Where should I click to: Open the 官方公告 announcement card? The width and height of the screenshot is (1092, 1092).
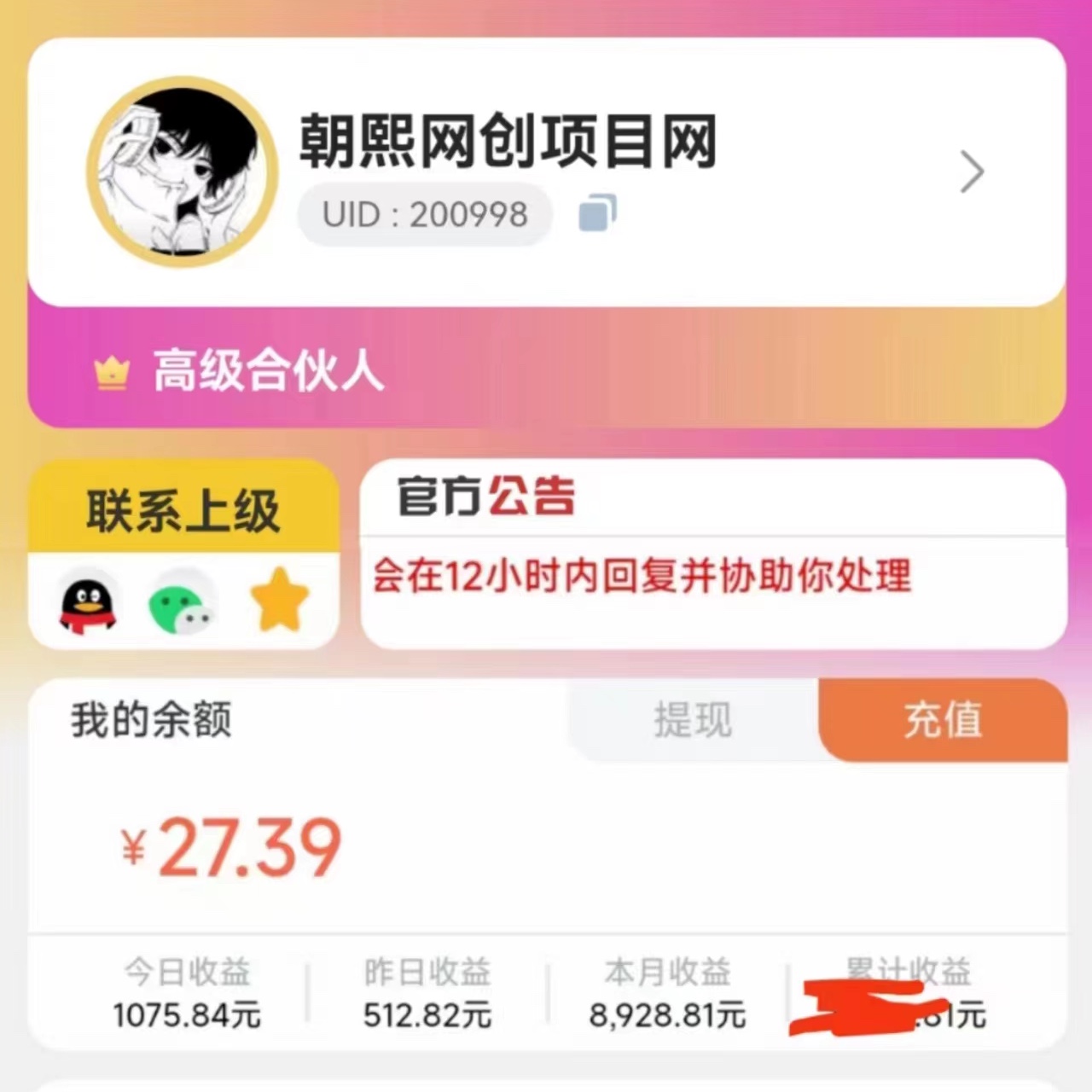(713, 553)
